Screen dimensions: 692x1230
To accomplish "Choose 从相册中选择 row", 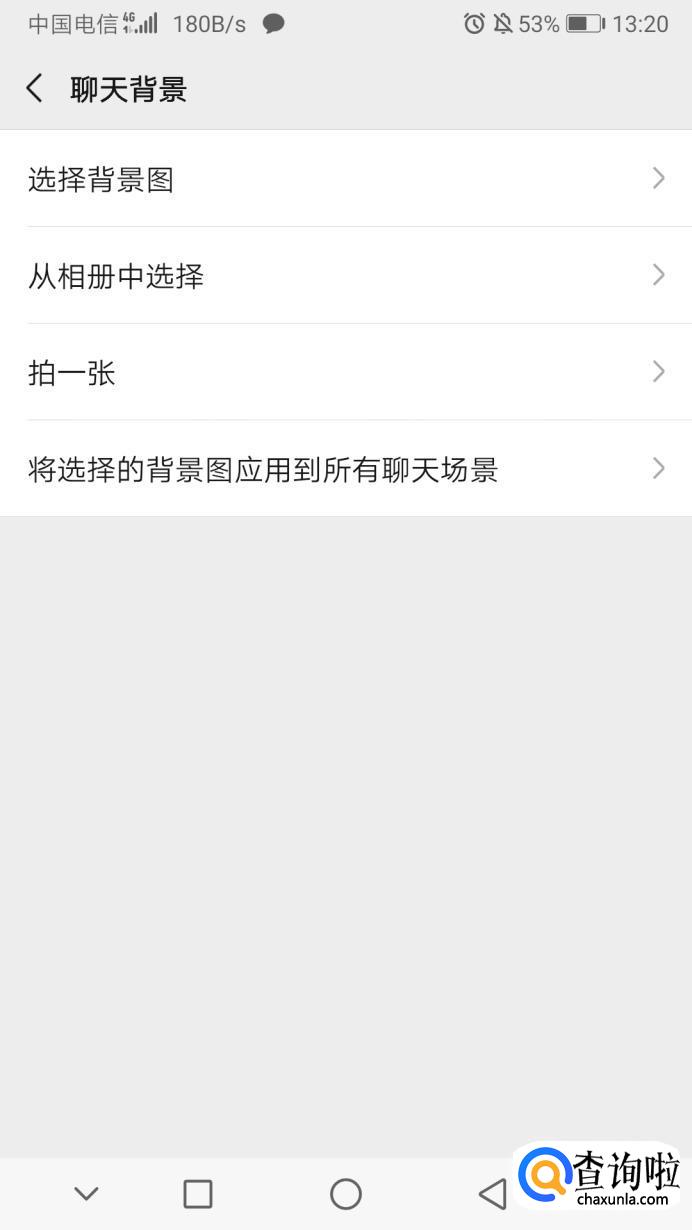I will point(346,276).
